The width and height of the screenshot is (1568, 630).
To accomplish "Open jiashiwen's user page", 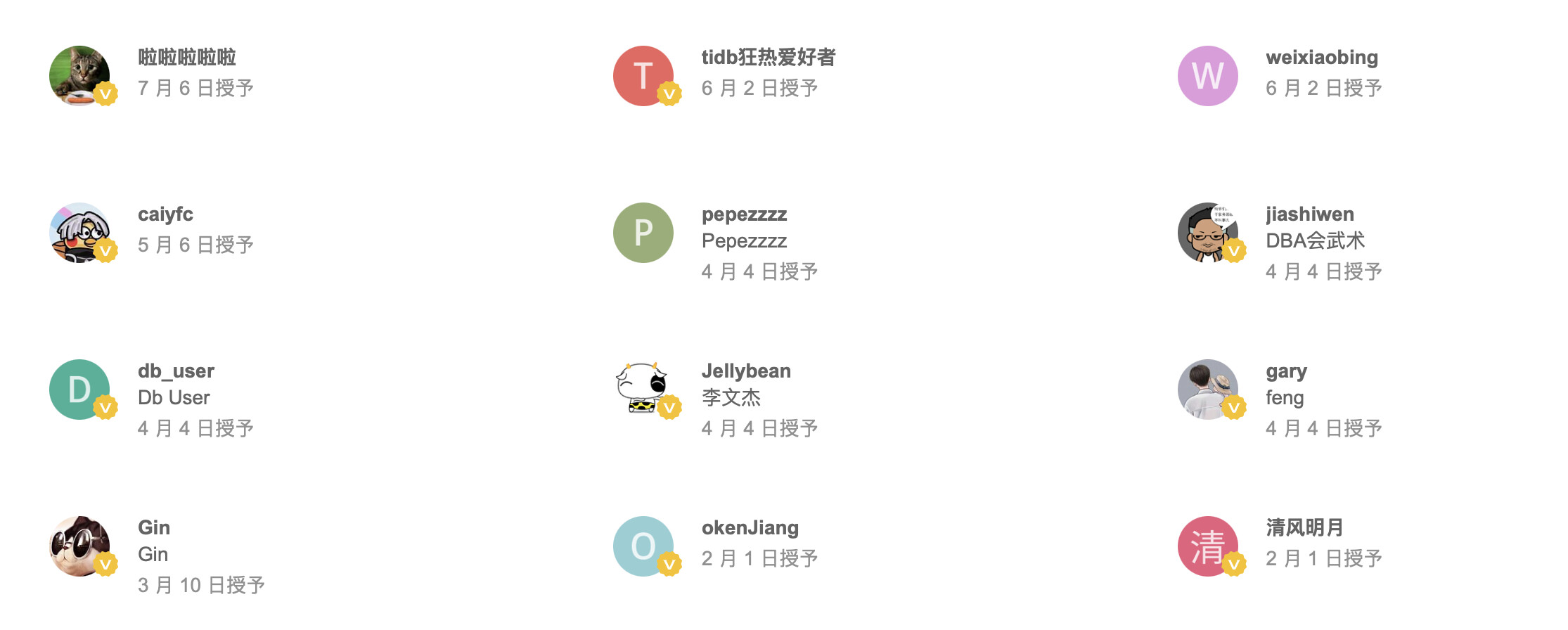I will (x=1309, y=214).
